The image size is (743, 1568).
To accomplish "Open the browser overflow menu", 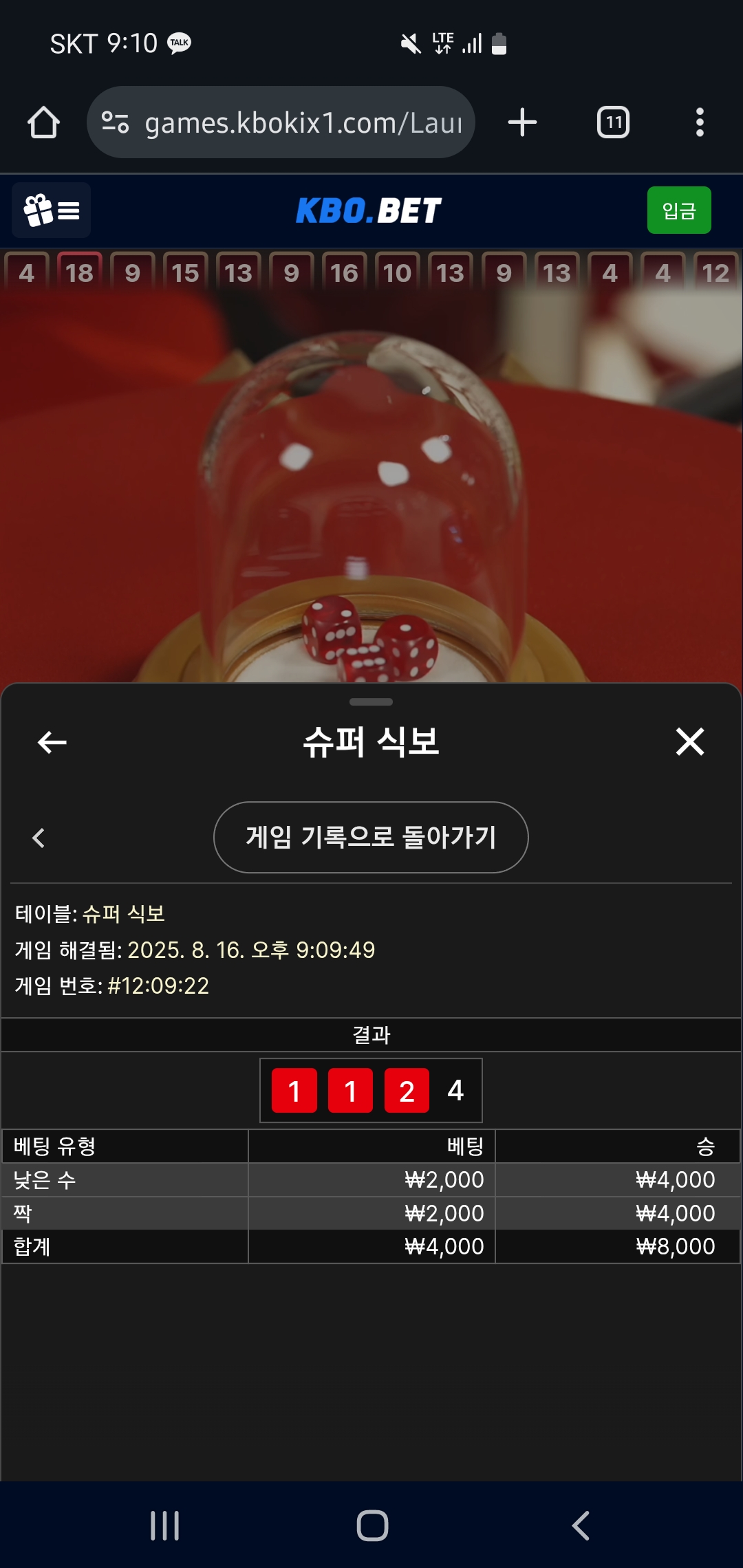I will (x=700, y=122).
